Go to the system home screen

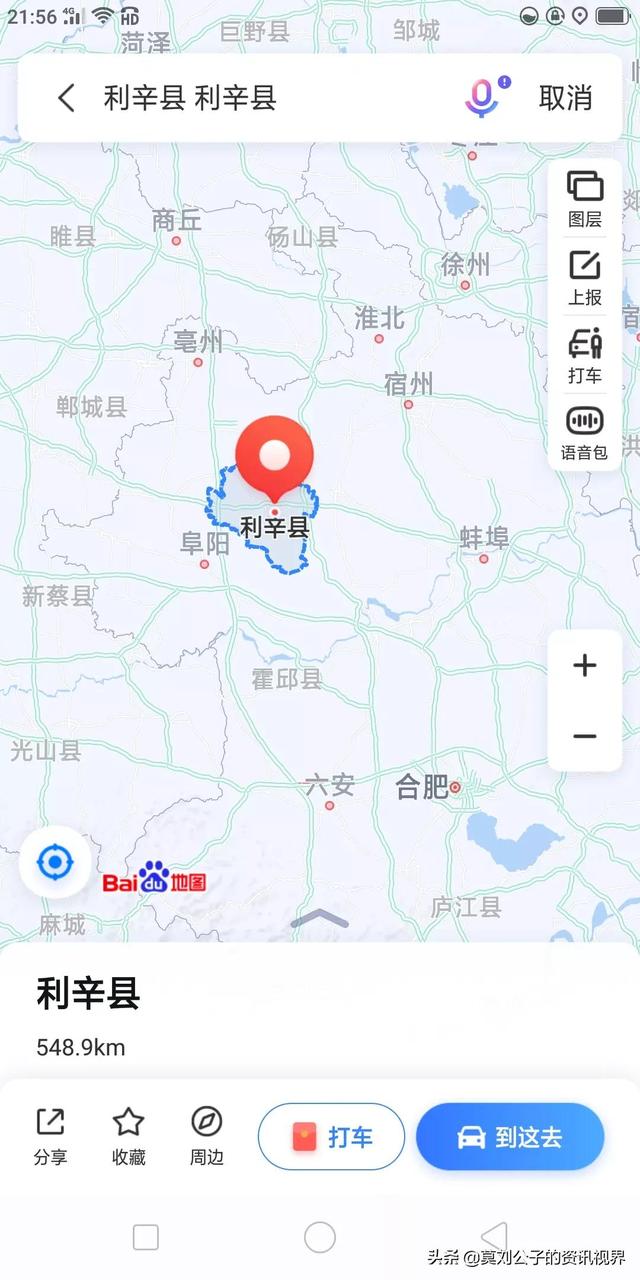[320, 1237]
